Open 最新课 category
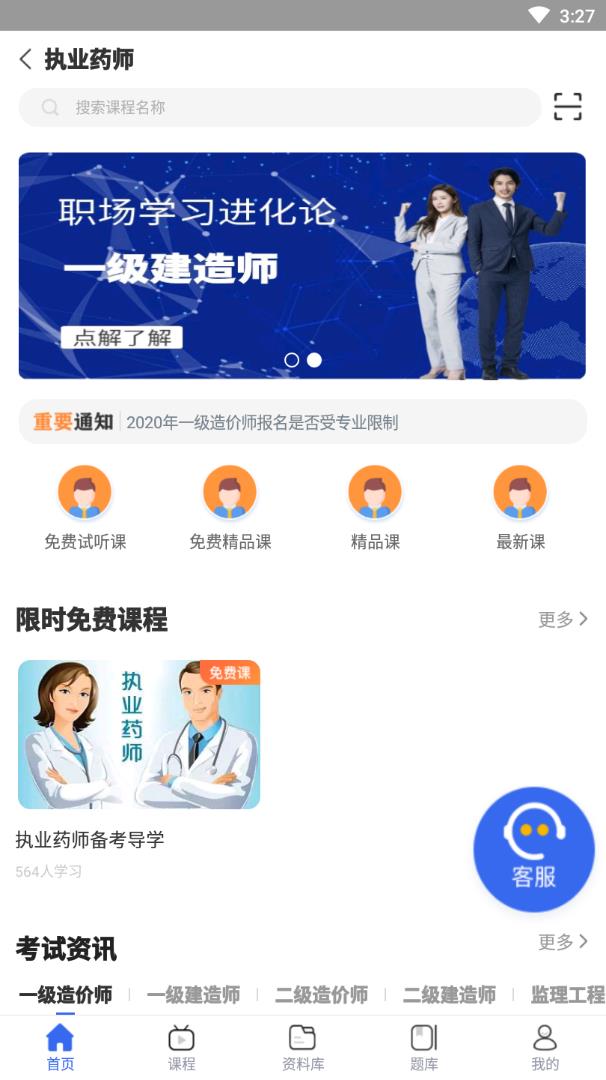606x1080 pixels. point(520,508)
